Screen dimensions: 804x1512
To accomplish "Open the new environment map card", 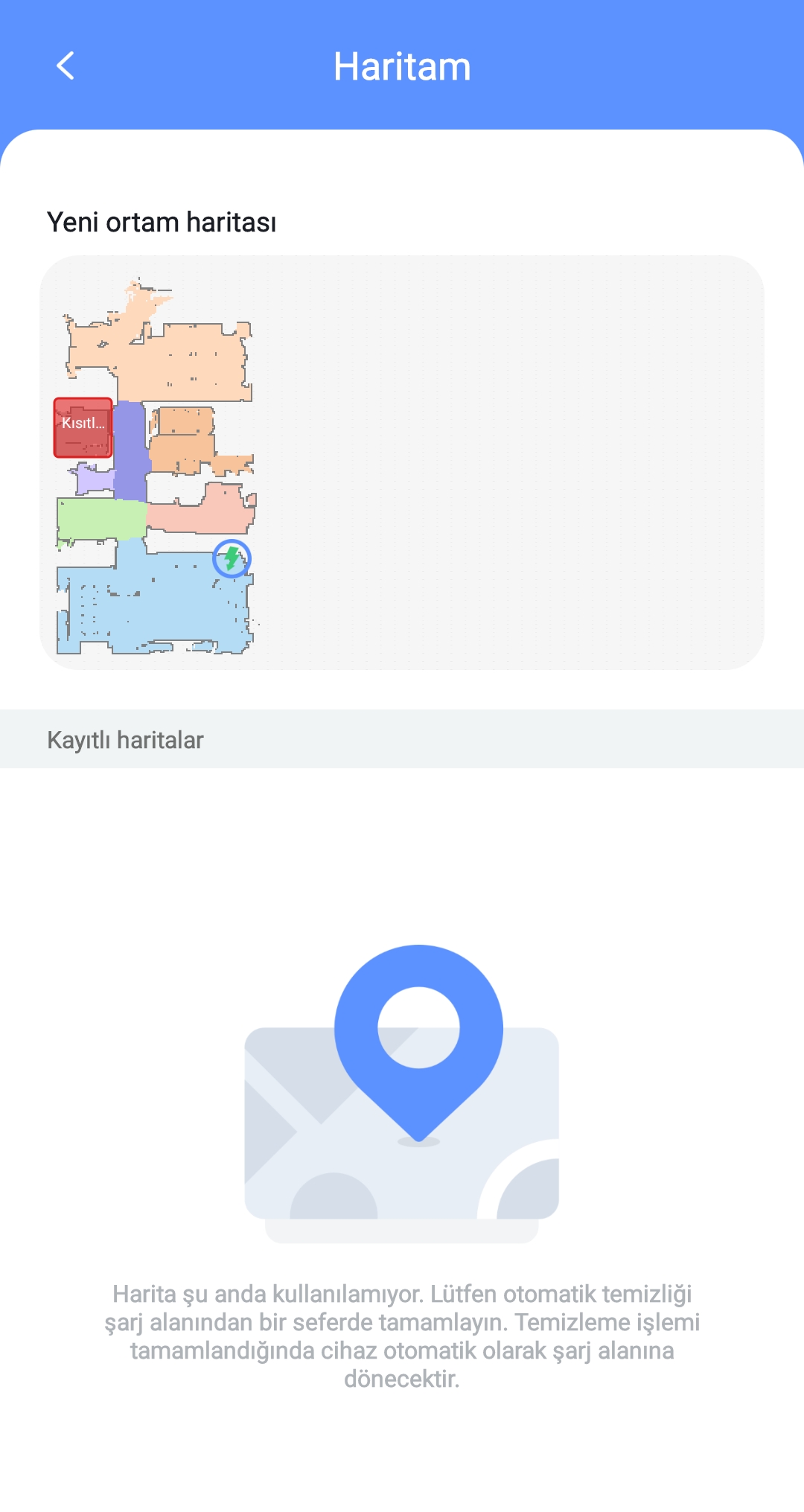I will point(402,462).
